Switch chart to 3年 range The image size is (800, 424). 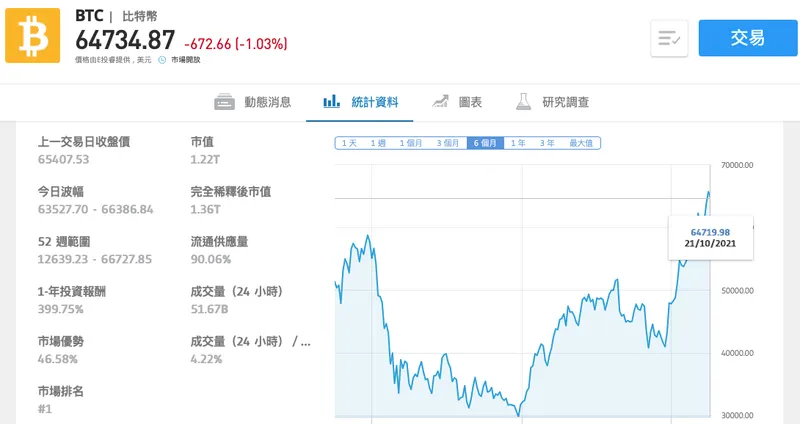click(x=547, y=143)
